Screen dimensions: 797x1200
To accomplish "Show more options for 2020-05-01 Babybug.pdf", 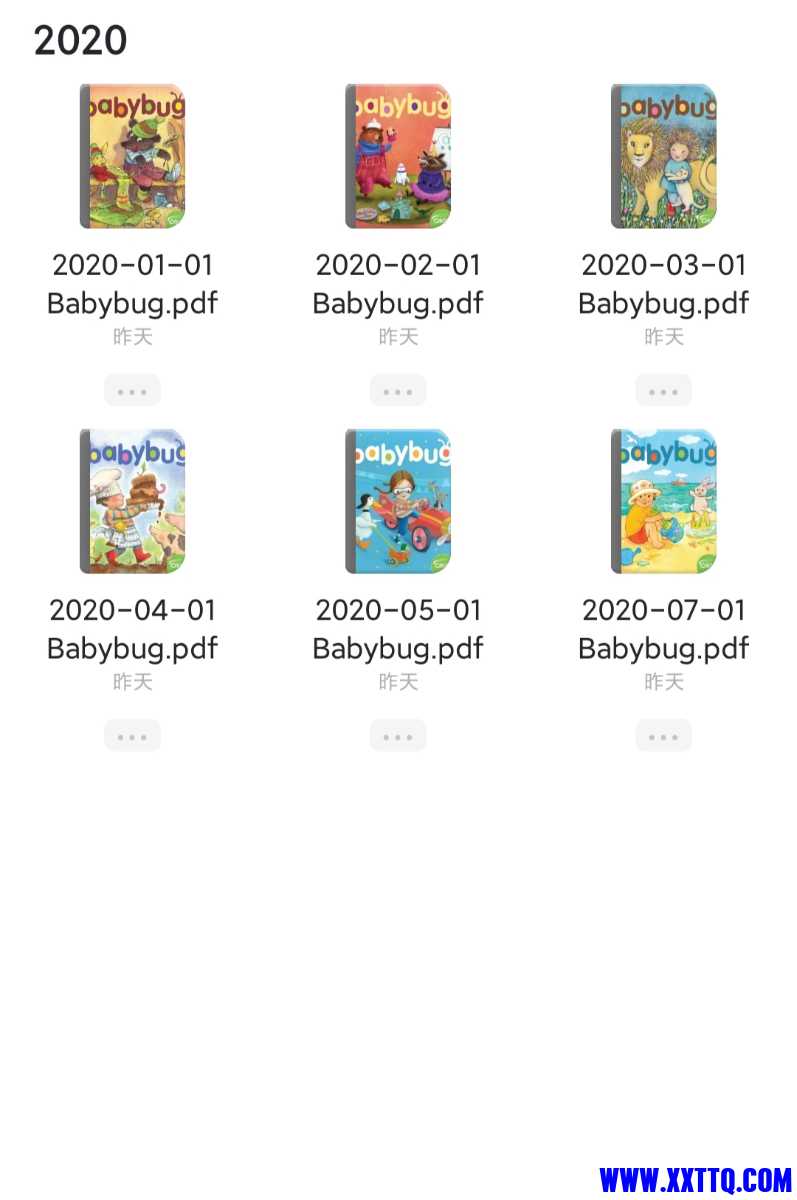I will coord(398,736).
